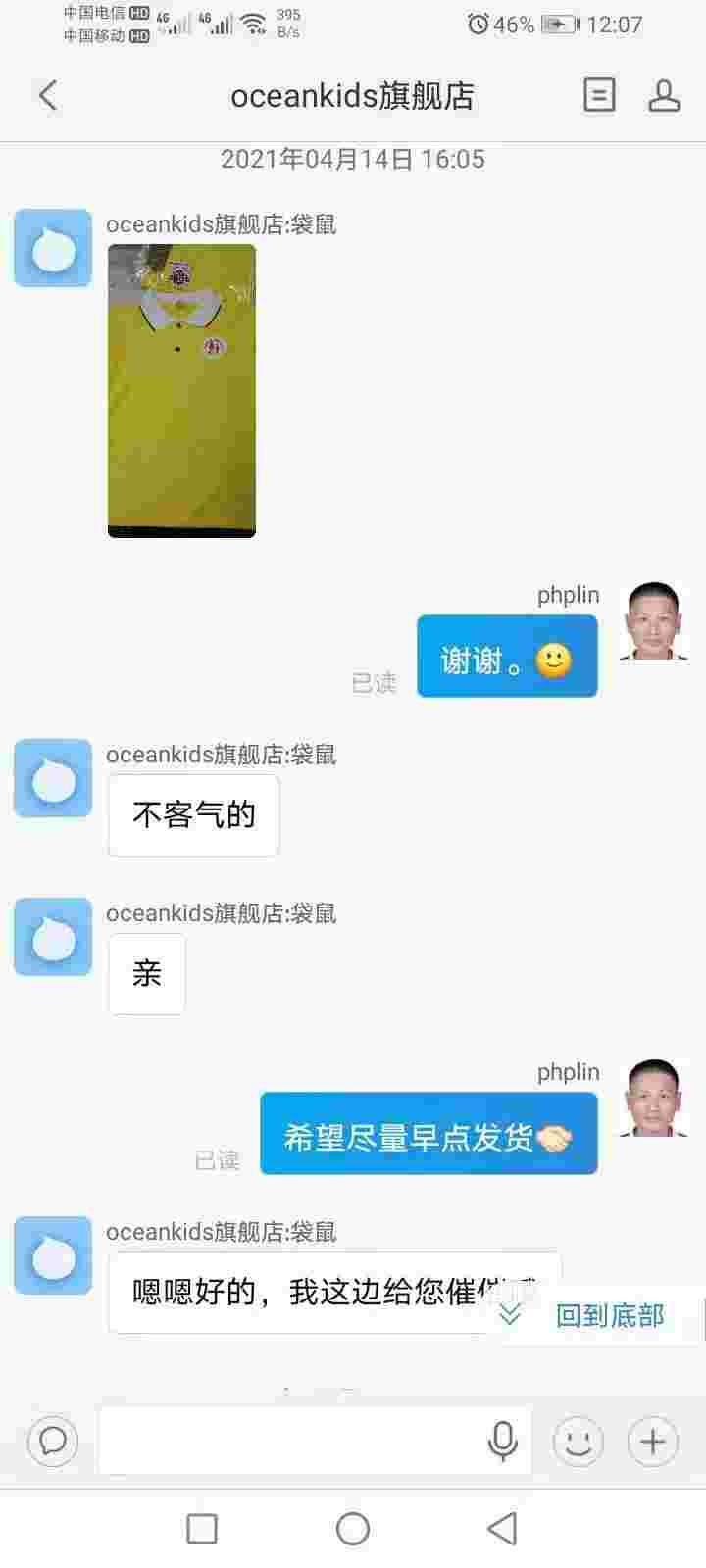This screenshot has width=706, height=1568.
Task: Start voice input with the microphone icon
Action: pos(503,1441)
